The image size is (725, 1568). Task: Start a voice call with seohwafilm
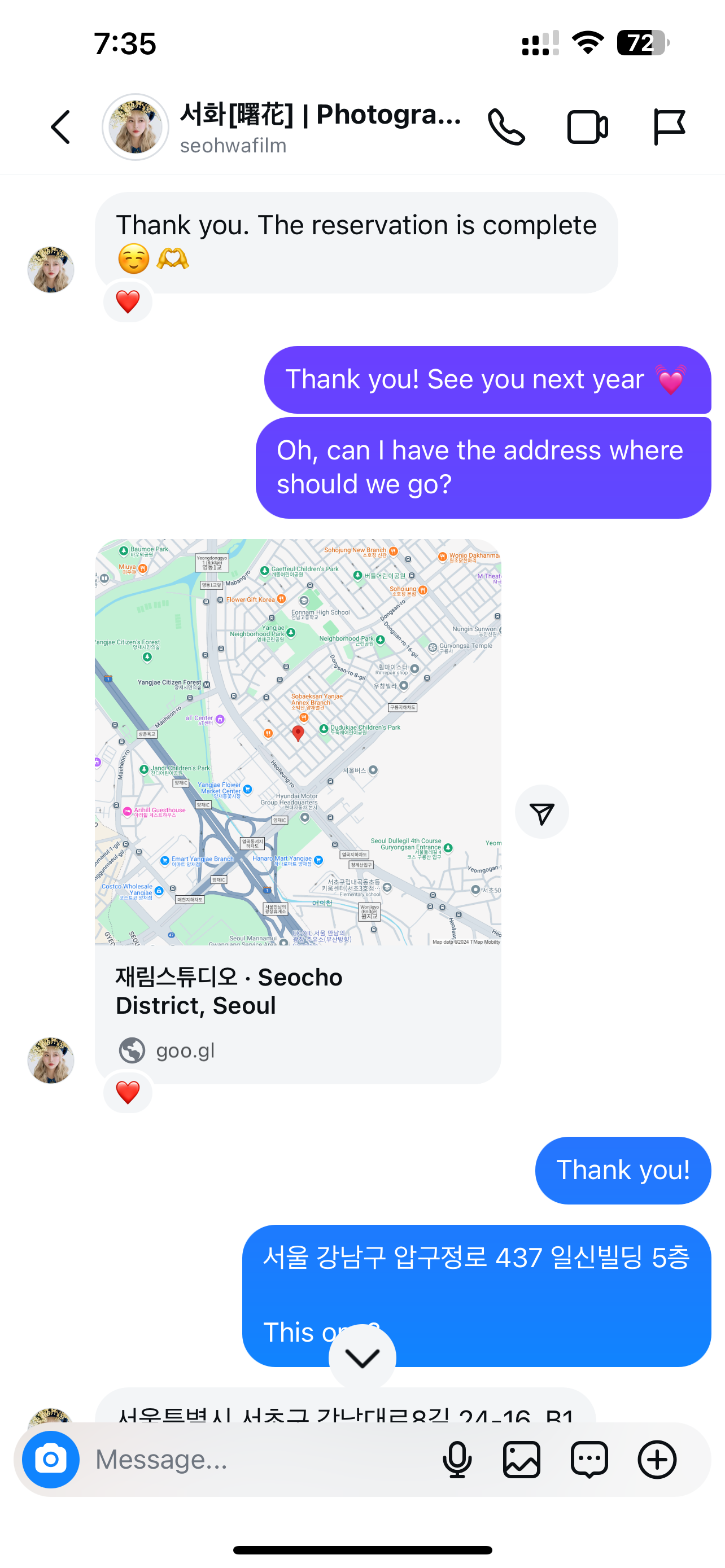pyautogui.click(x=506, y=127)
